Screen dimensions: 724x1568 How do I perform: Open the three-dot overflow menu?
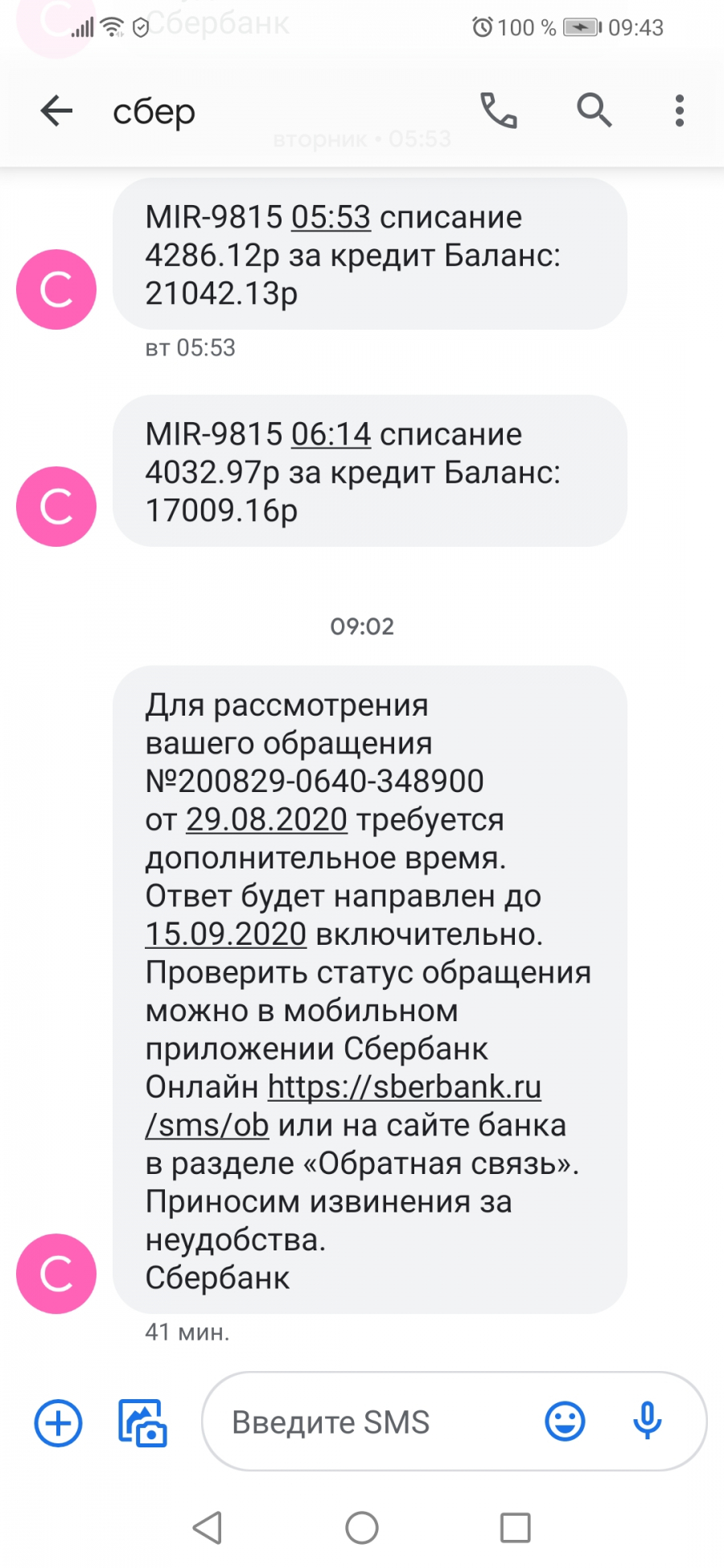(680, 111)
